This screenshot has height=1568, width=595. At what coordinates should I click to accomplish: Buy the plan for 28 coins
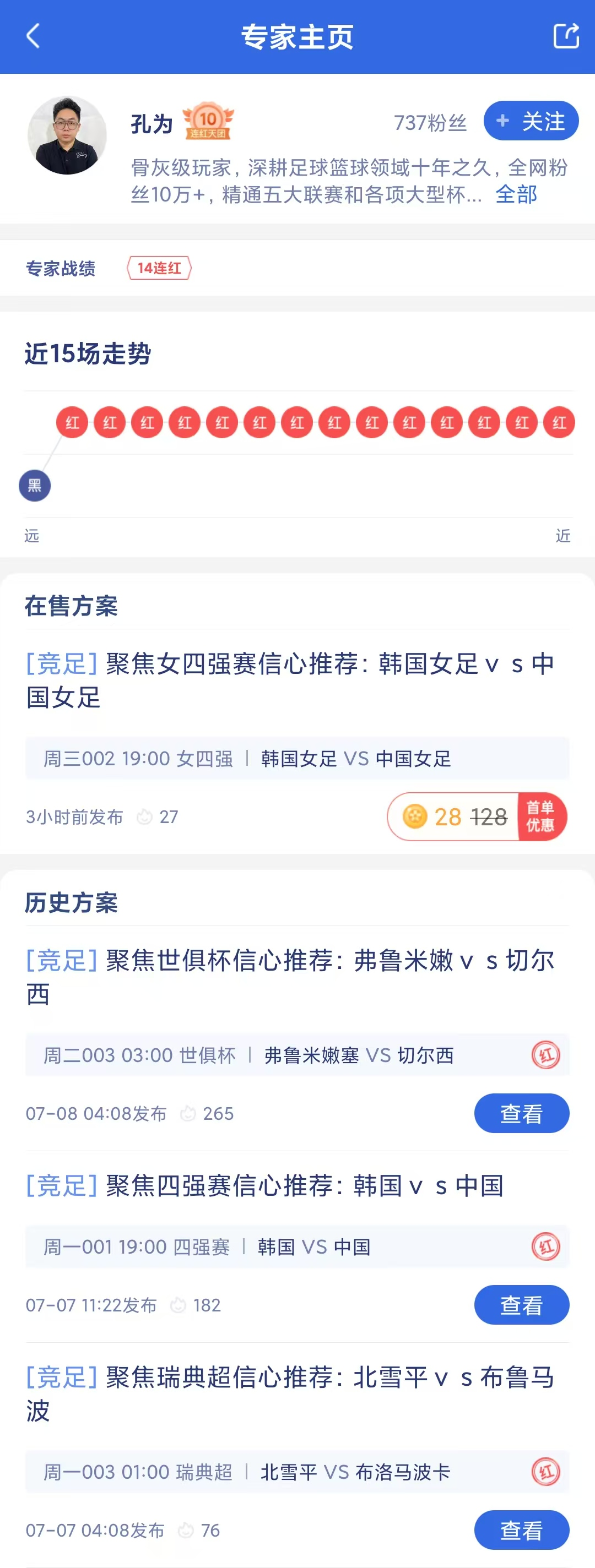tap(476, 817)
